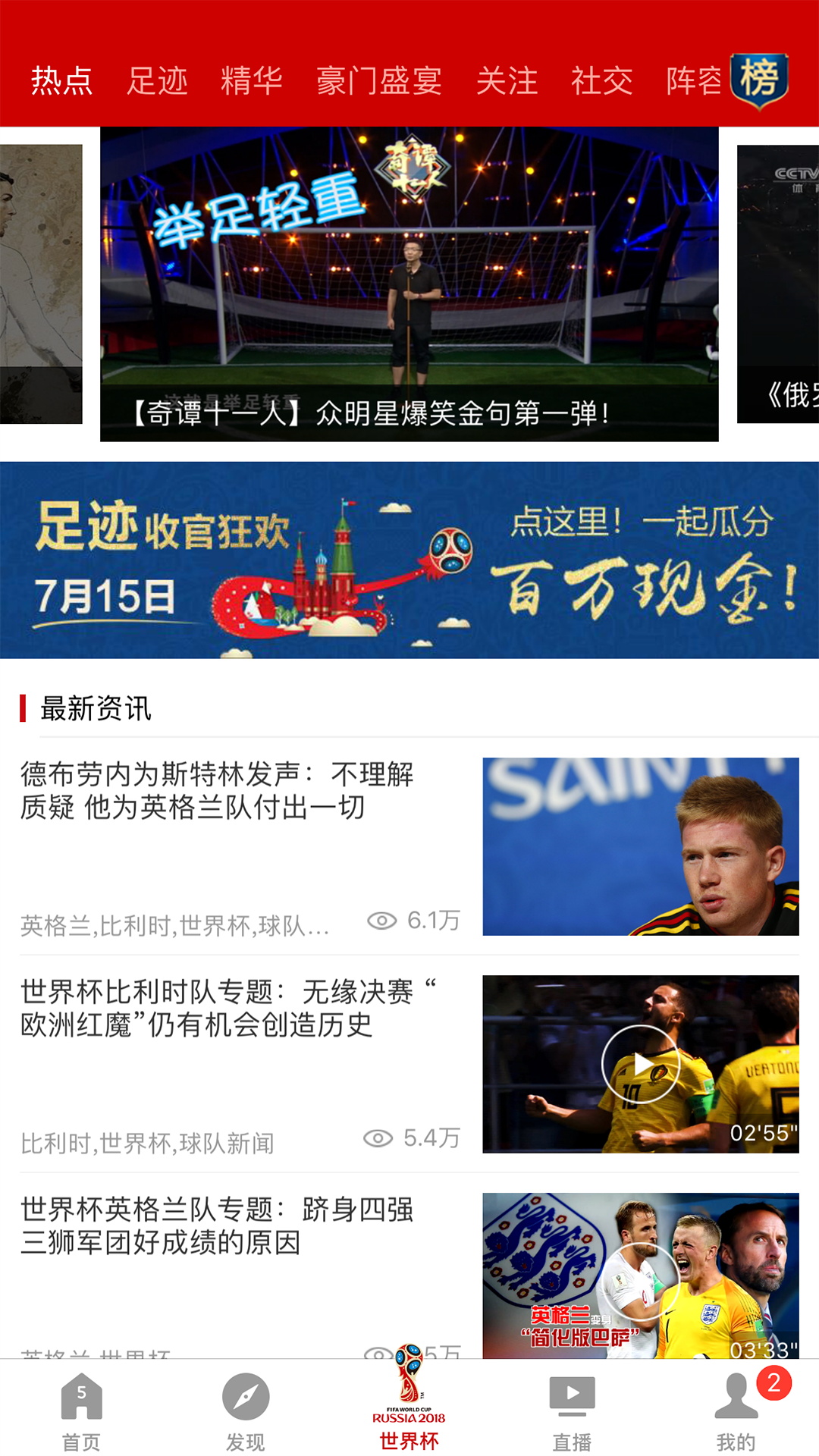819x1456 pixels.
Task: Open the 世界杯英格兰队专题 article
Action: click(217, 1226)
